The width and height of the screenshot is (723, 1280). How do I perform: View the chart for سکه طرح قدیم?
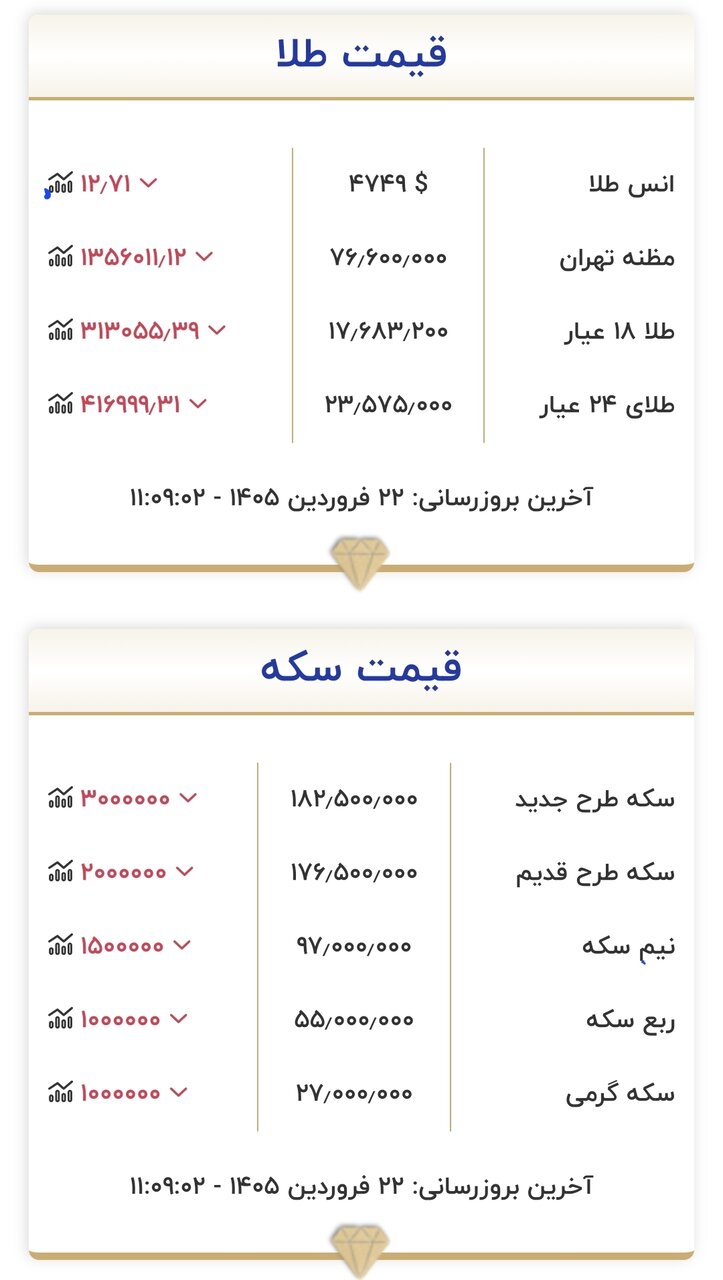click(x=61, y=872)
